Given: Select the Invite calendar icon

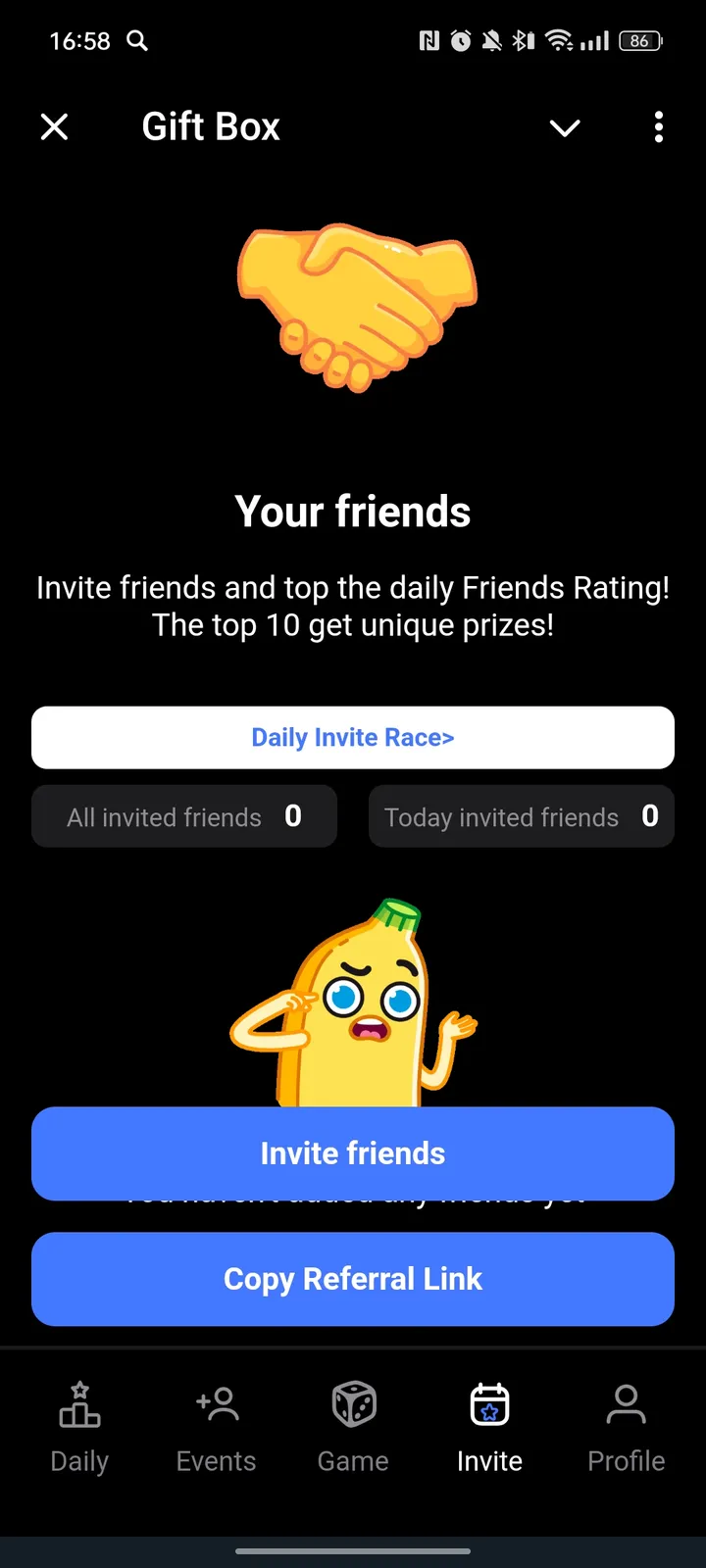Looking at the screenshot, I should 489,1404.
